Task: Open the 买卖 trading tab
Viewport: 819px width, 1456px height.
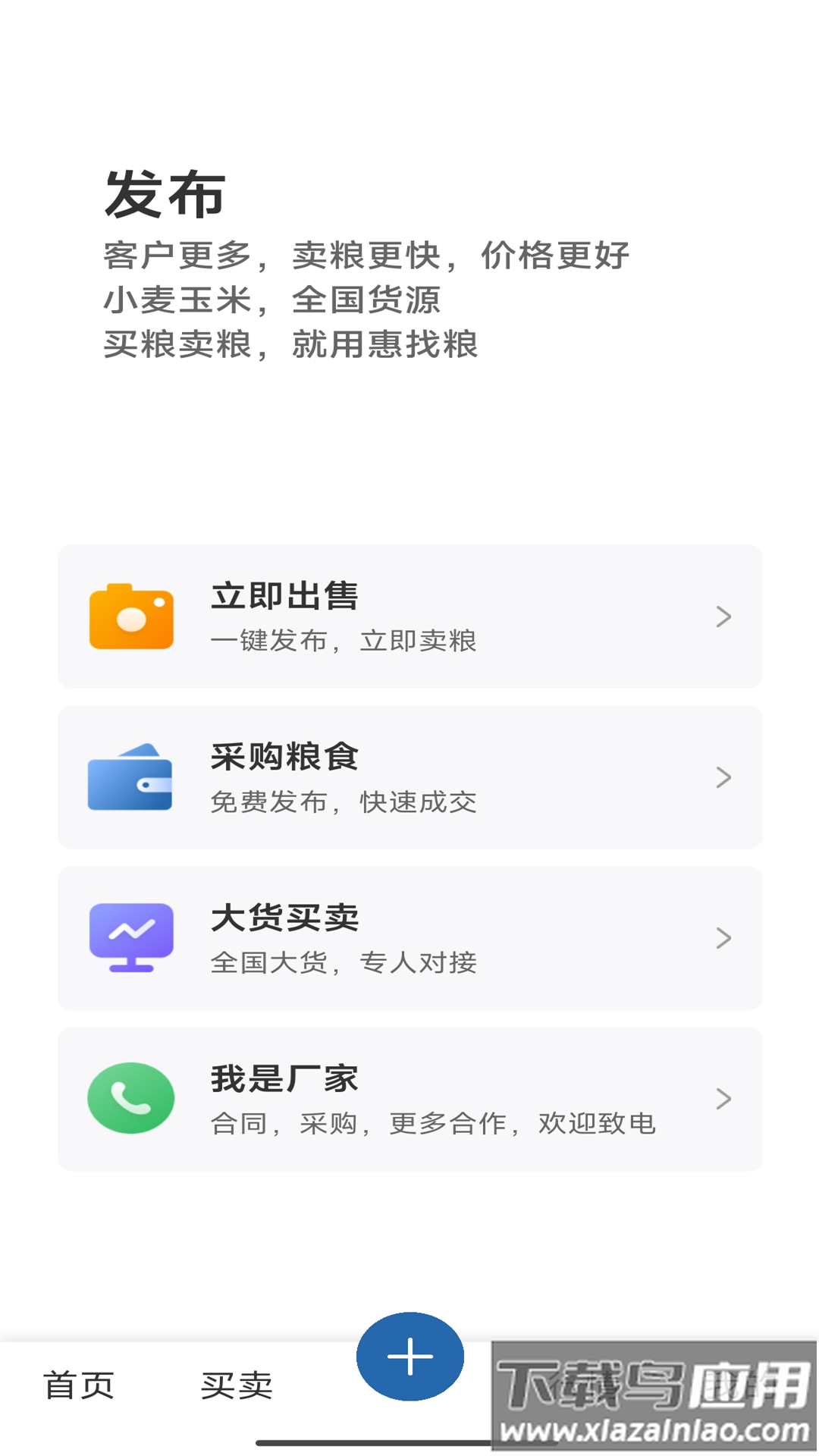Action: tap(237, 1385)
